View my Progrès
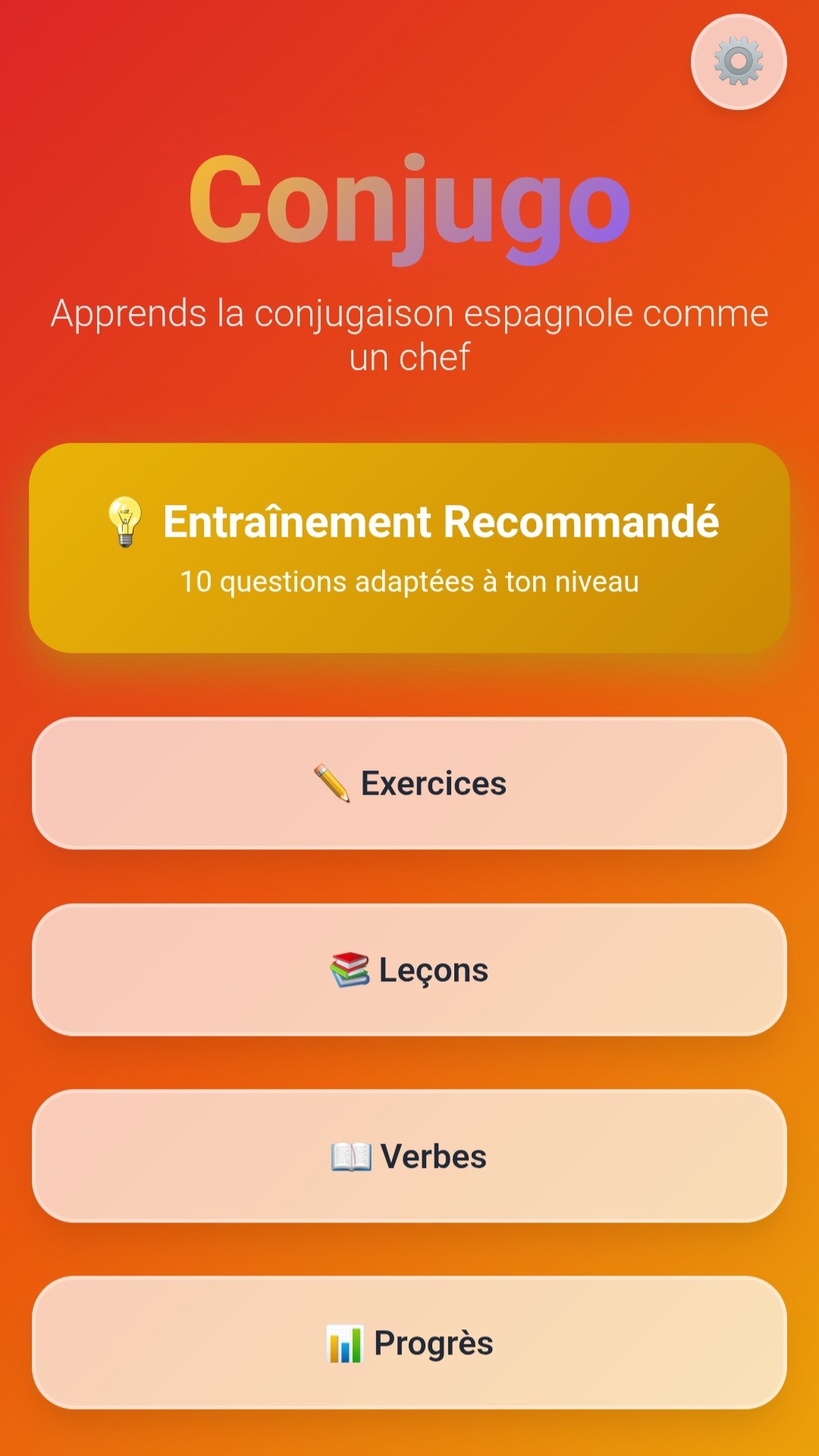The height and width of the screenshot is (1456, 819). point(409,1342)
